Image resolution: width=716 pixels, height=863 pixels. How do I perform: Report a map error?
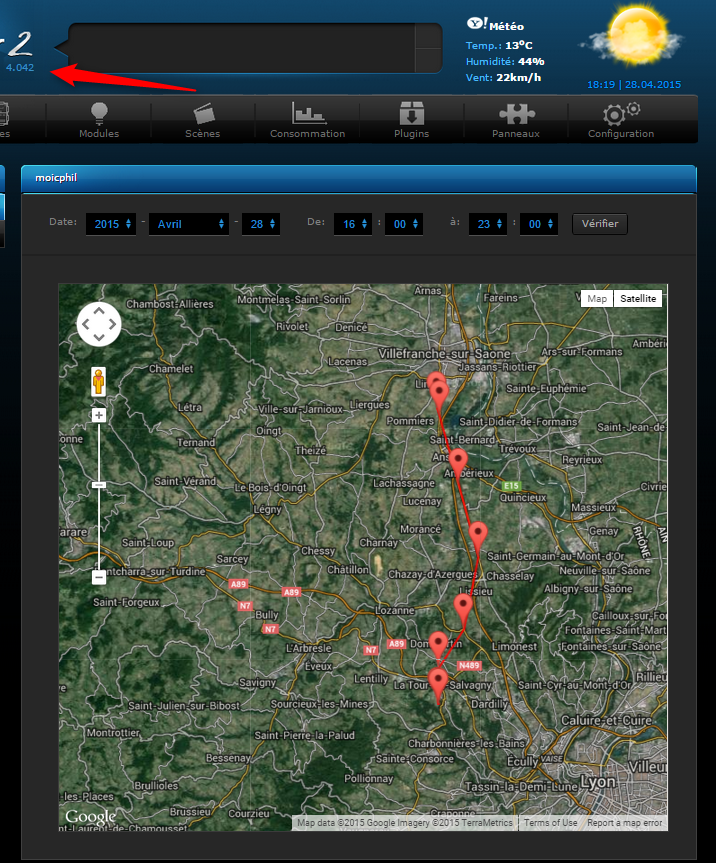[x=624, y=823]
